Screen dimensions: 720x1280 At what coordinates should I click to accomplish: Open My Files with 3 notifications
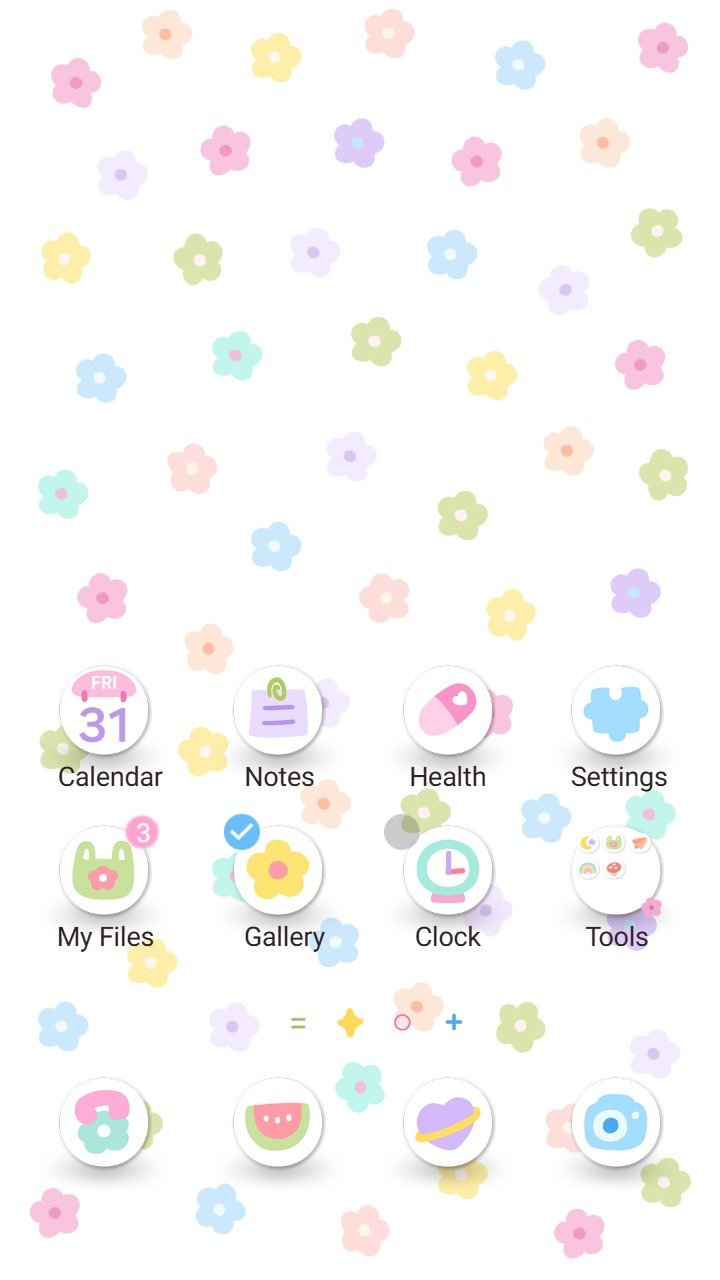pyautogui.click(x=105, y=870)
